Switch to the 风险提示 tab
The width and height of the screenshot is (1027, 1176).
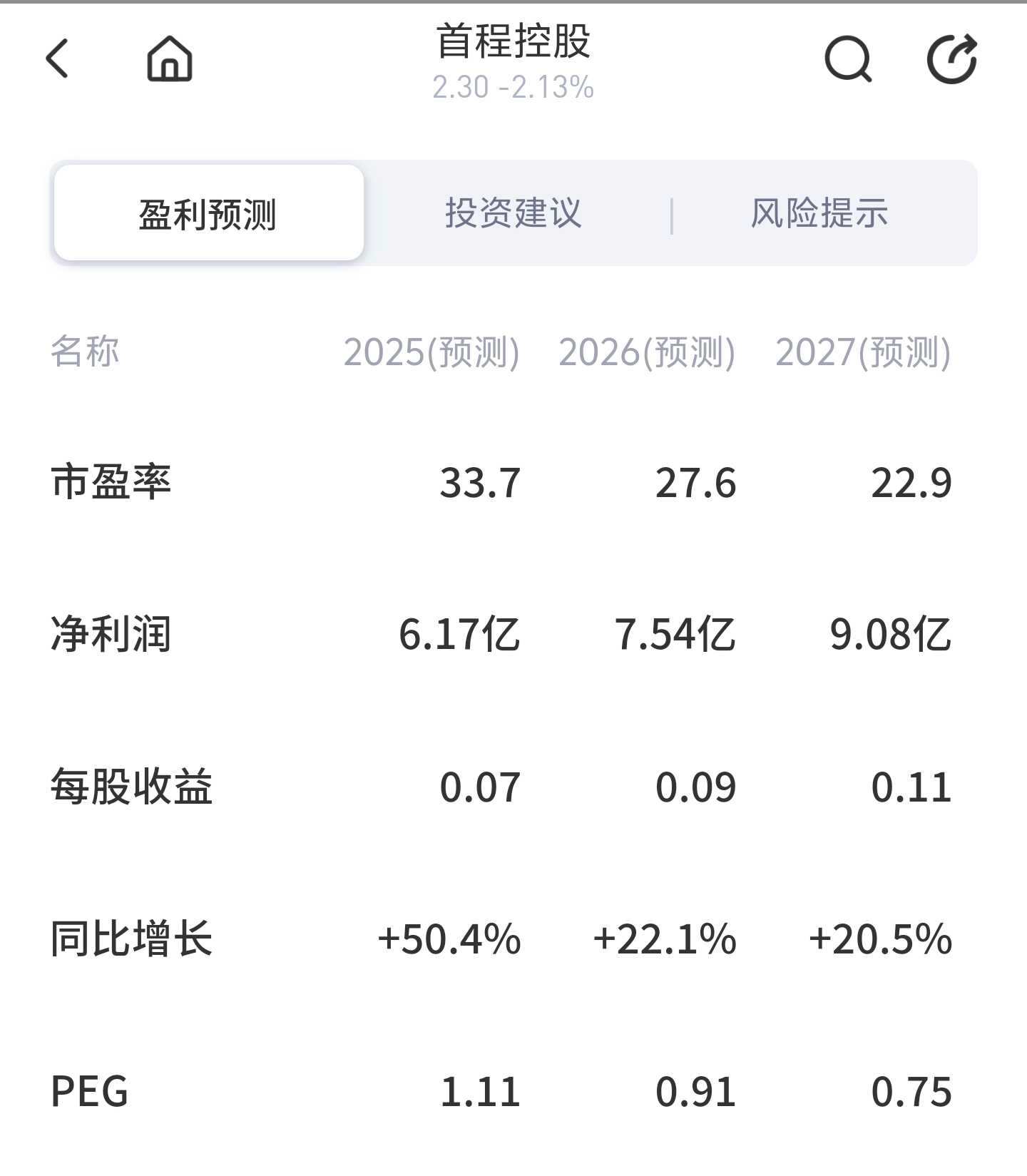[x=819, y=213]
